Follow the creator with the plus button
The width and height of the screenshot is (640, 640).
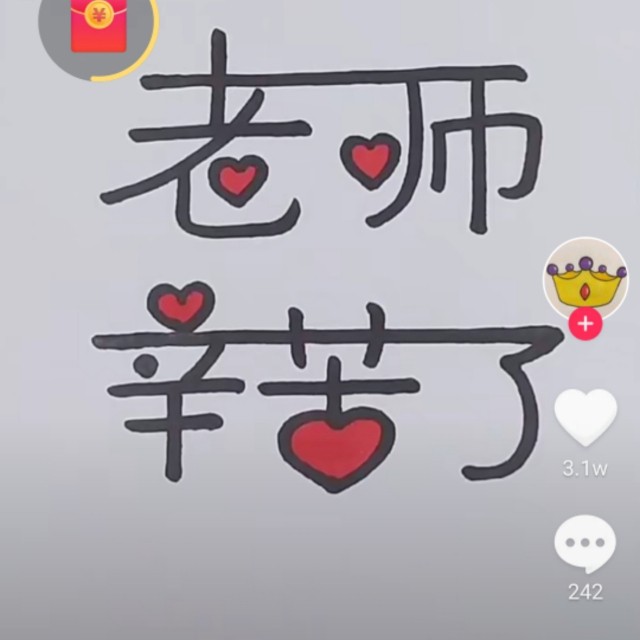tap(586, 324)
